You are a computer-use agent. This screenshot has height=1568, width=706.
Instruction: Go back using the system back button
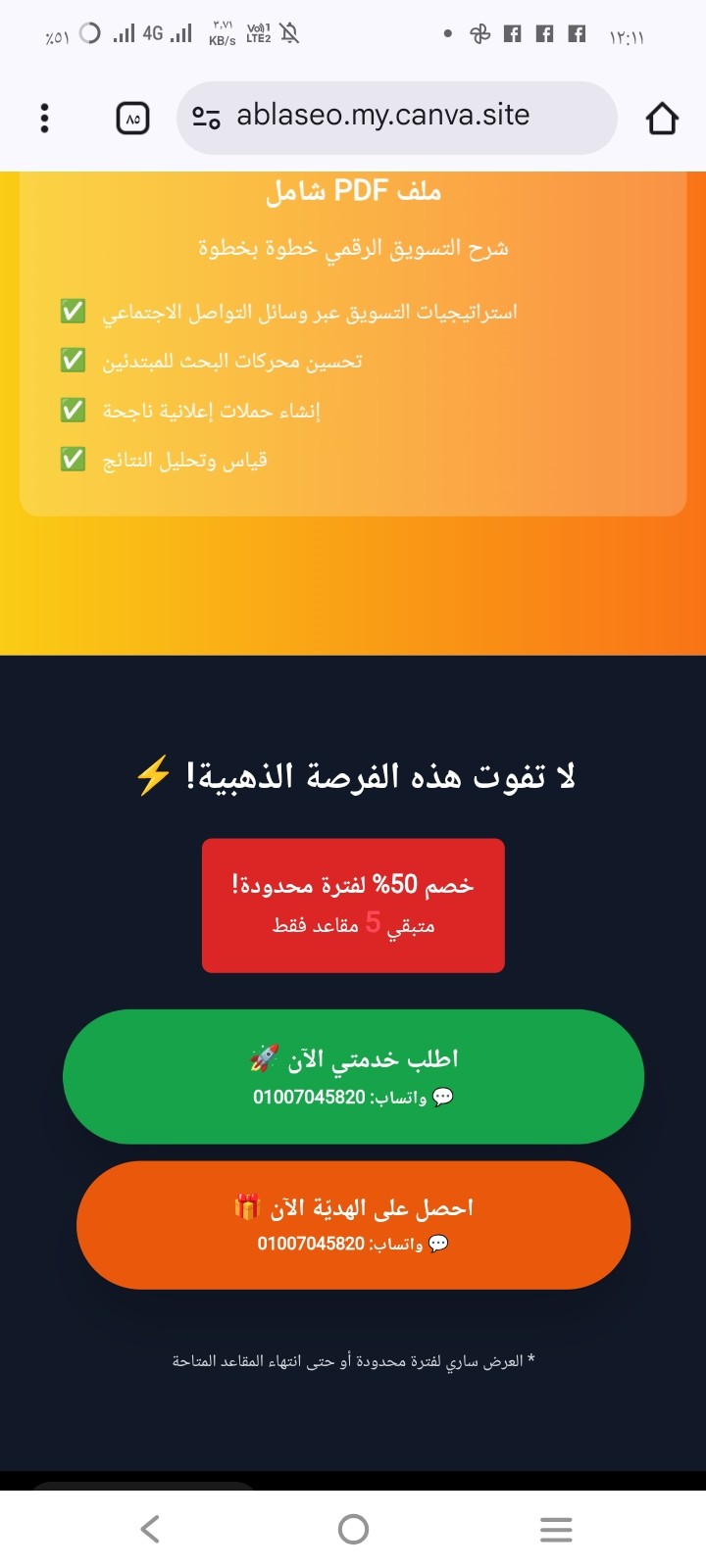(x=150, y=1529)
